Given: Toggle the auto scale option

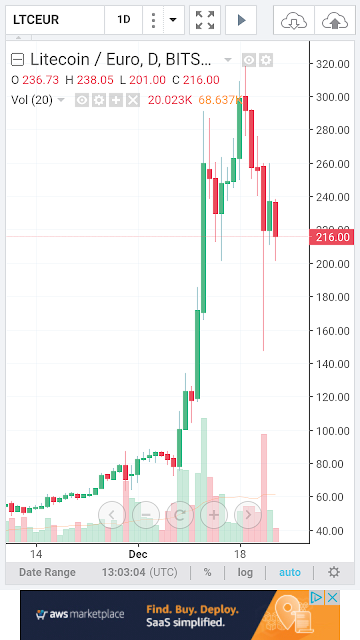Looking at the screenshot, I should point(290,572).
